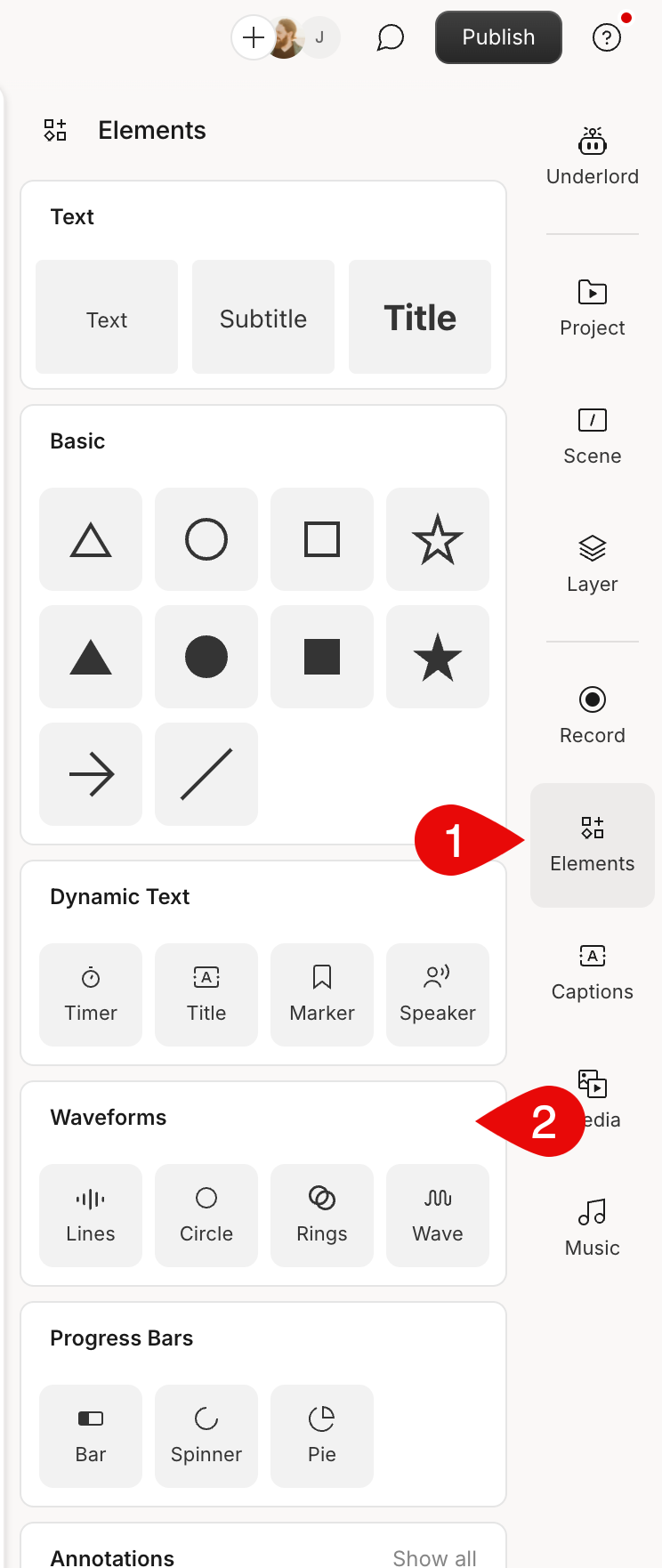Start recording with the Record icon
This screenshot has width=662, height=1568.
click(592, 715)
